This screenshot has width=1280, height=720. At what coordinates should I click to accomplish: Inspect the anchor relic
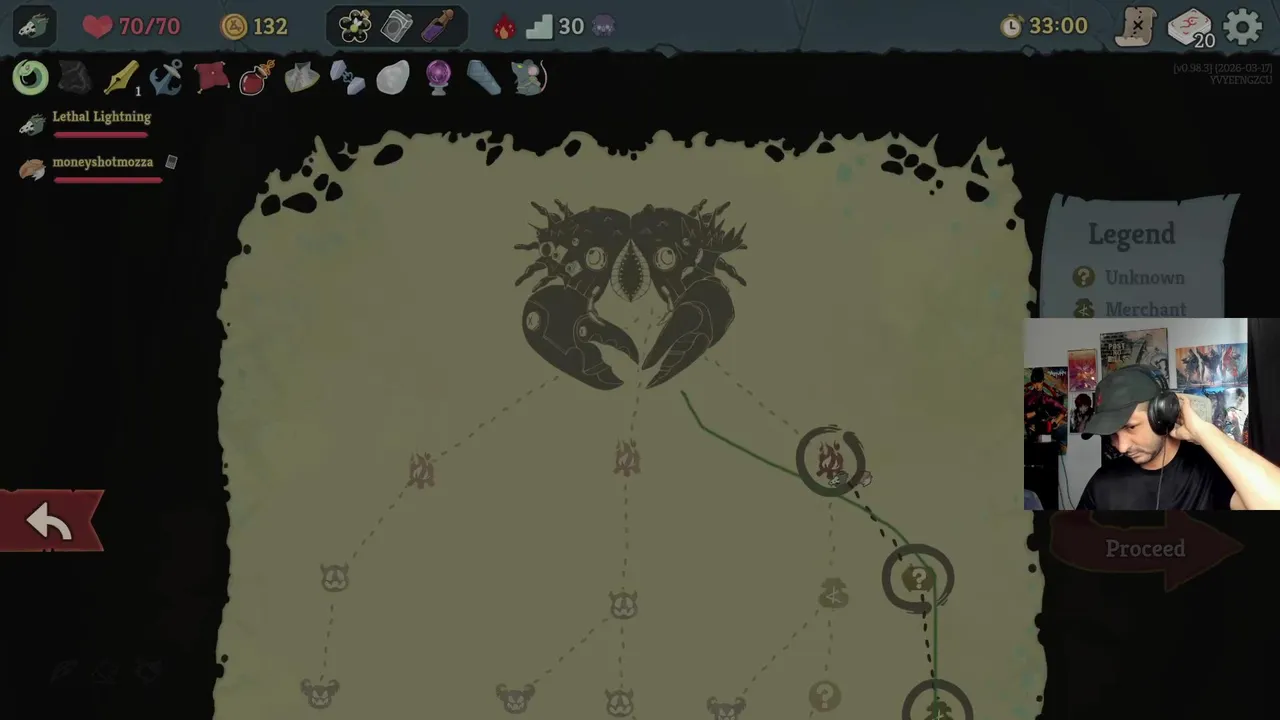click(166, 77)
